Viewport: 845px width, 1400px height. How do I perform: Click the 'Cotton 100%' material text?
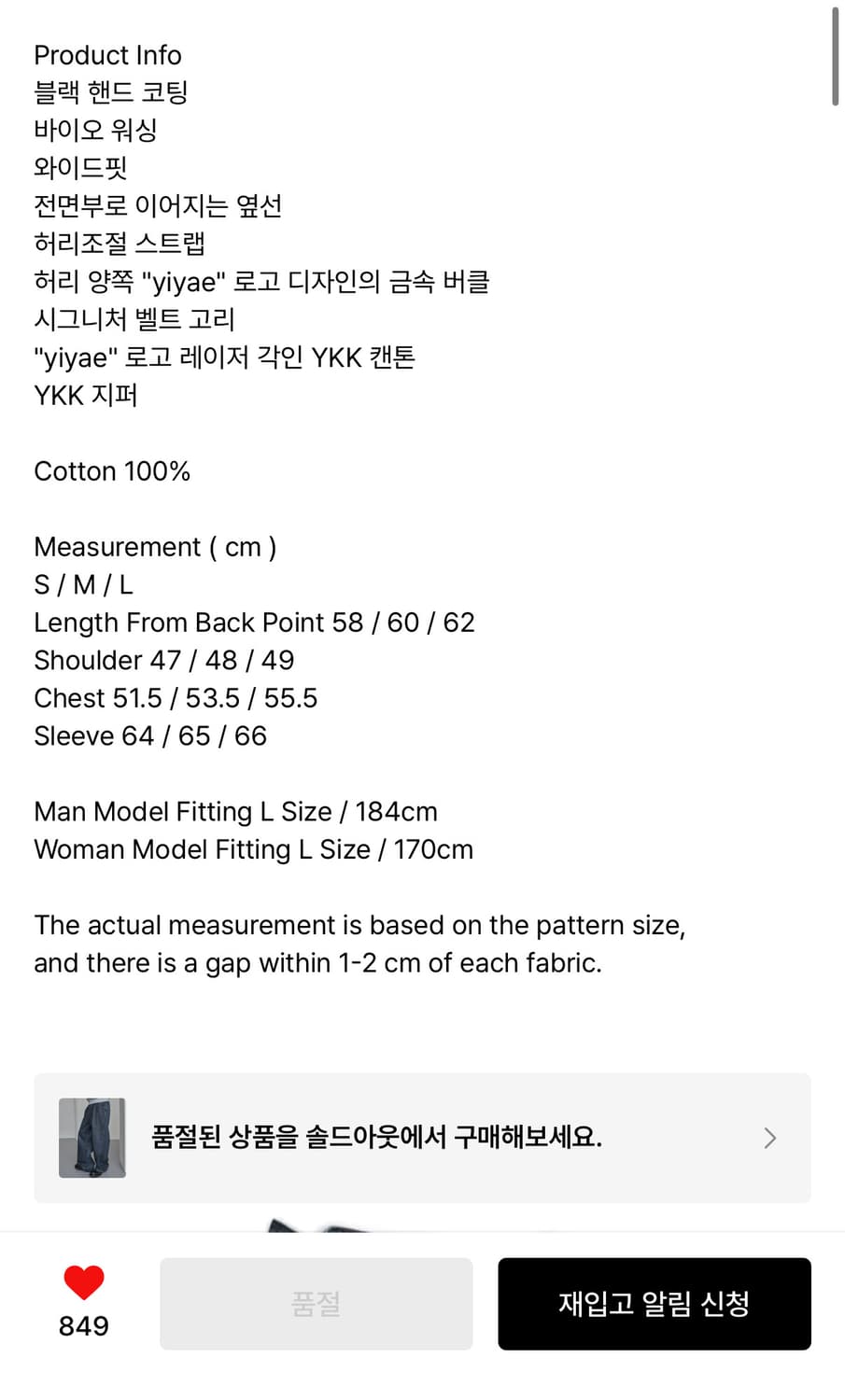(x=112, y=471)
